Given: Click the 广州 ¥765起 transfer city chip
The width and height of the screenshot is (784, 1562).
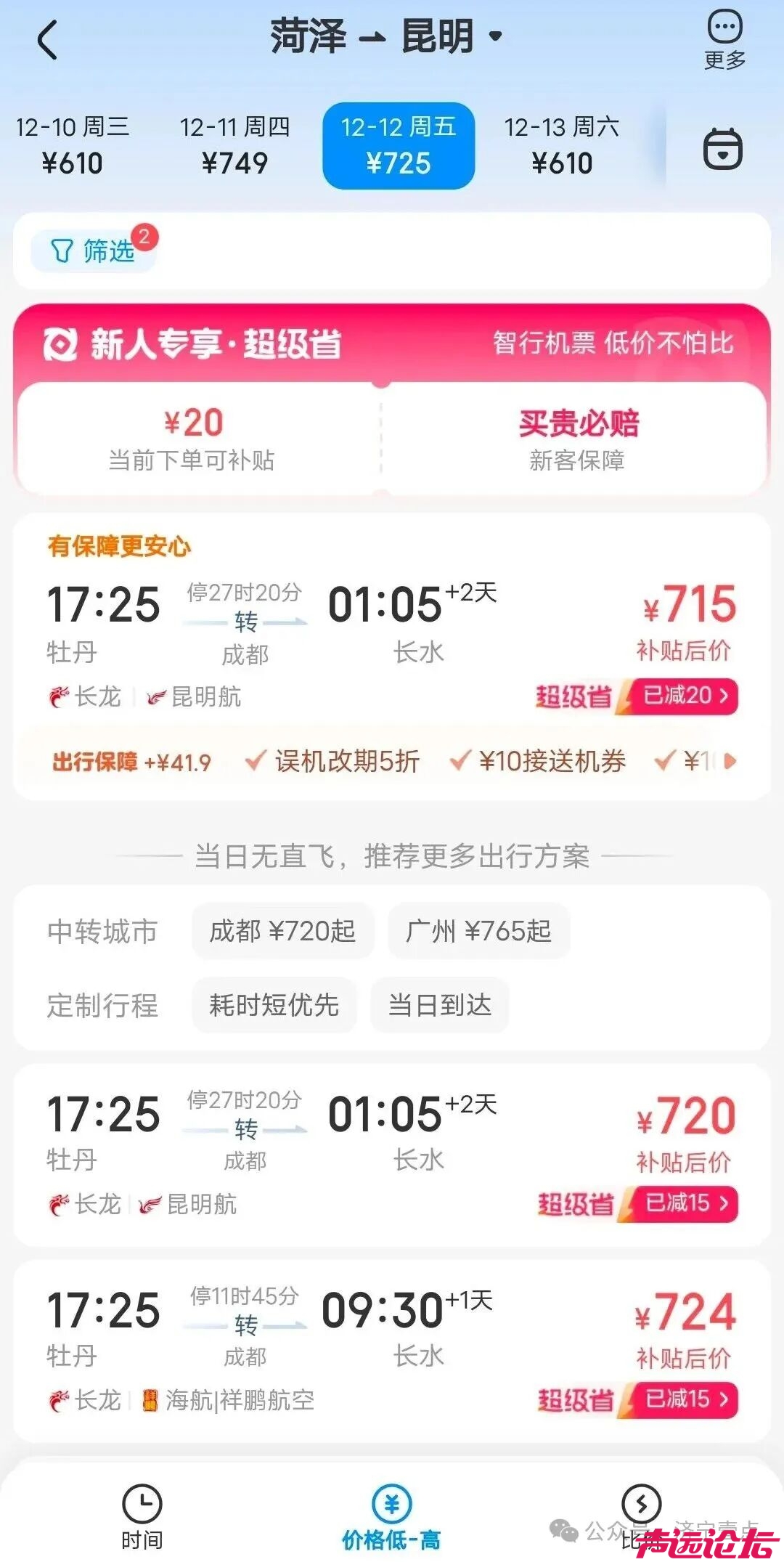Looking at the screenshot, I should (x=478, y=932).
